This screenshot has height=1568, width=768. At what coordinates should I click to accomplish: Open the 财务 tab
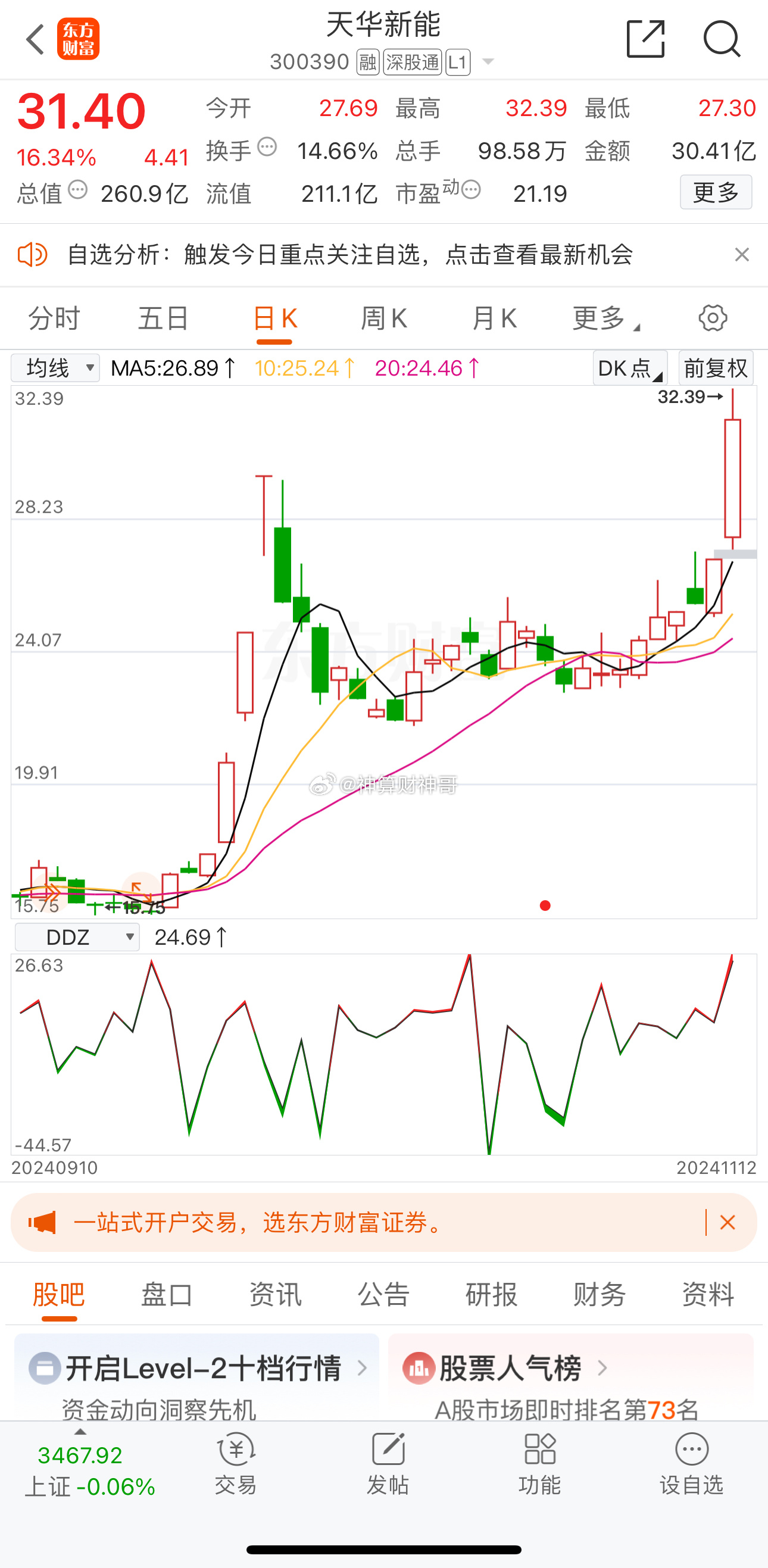[x=600, y=1294]
